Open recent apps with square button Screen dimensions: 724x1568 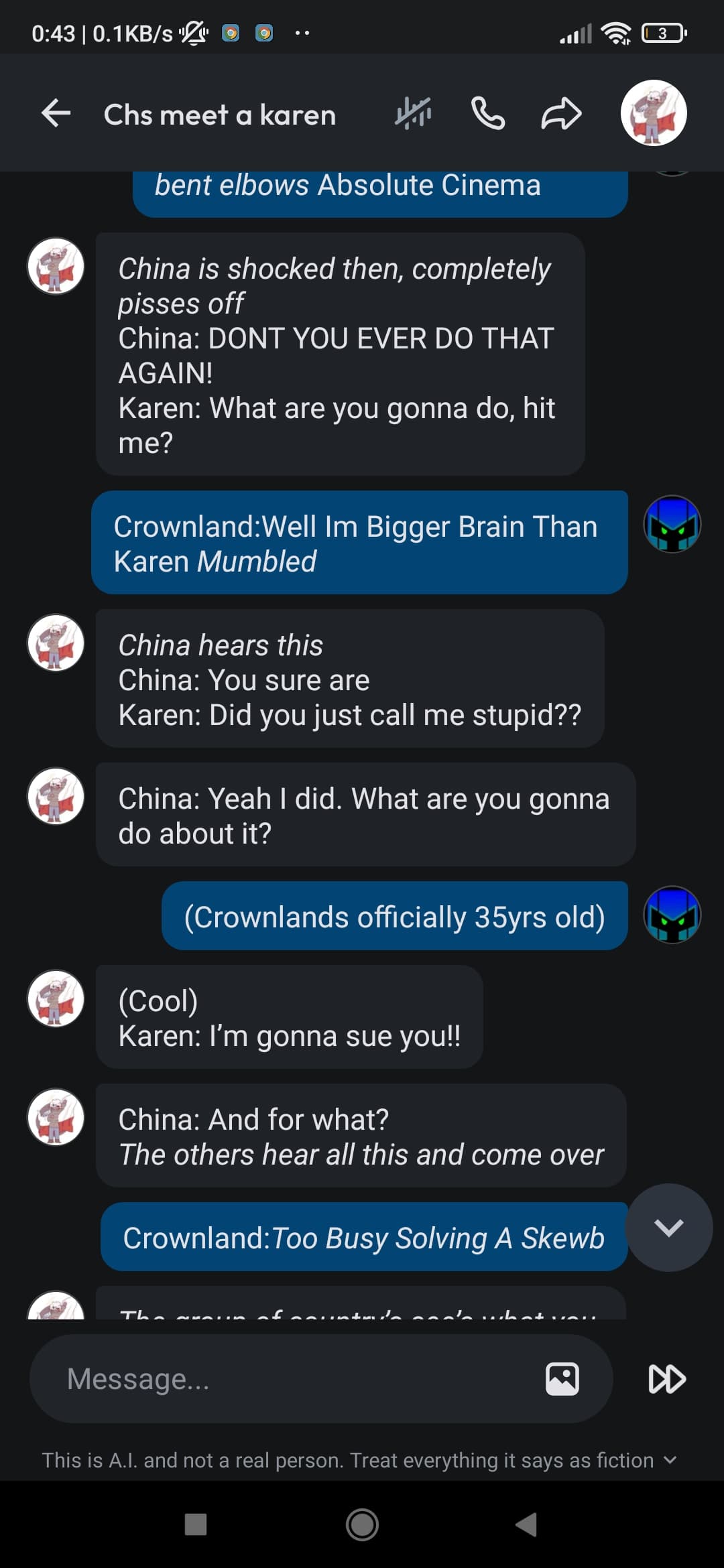pos(196,1524)
